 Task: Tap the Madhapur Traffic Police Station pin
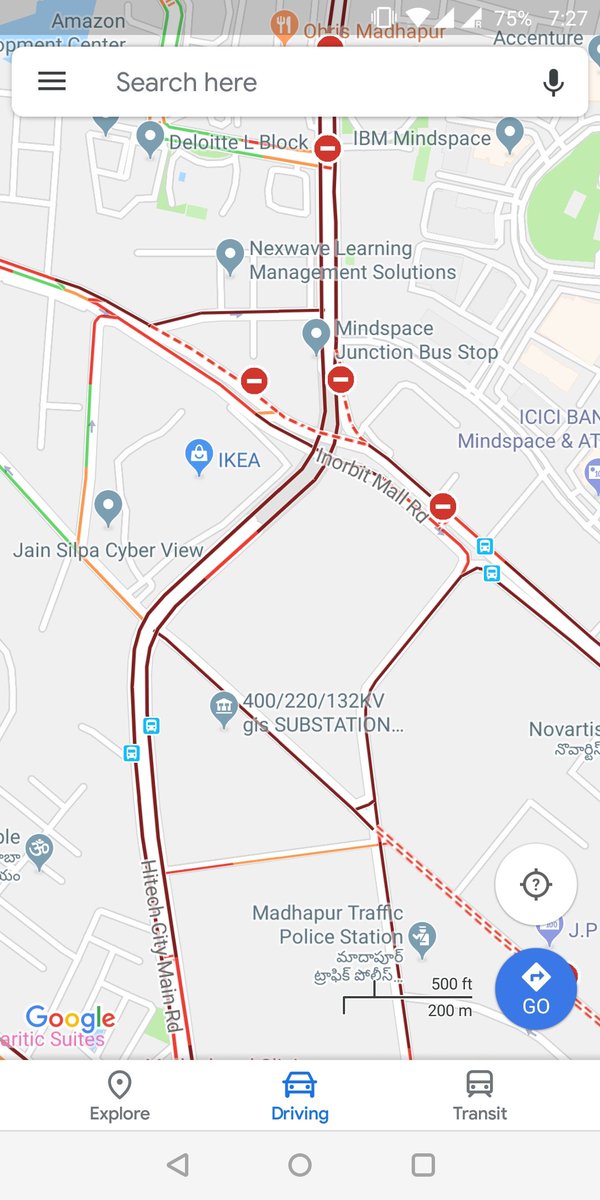click(x=423, y=936)
